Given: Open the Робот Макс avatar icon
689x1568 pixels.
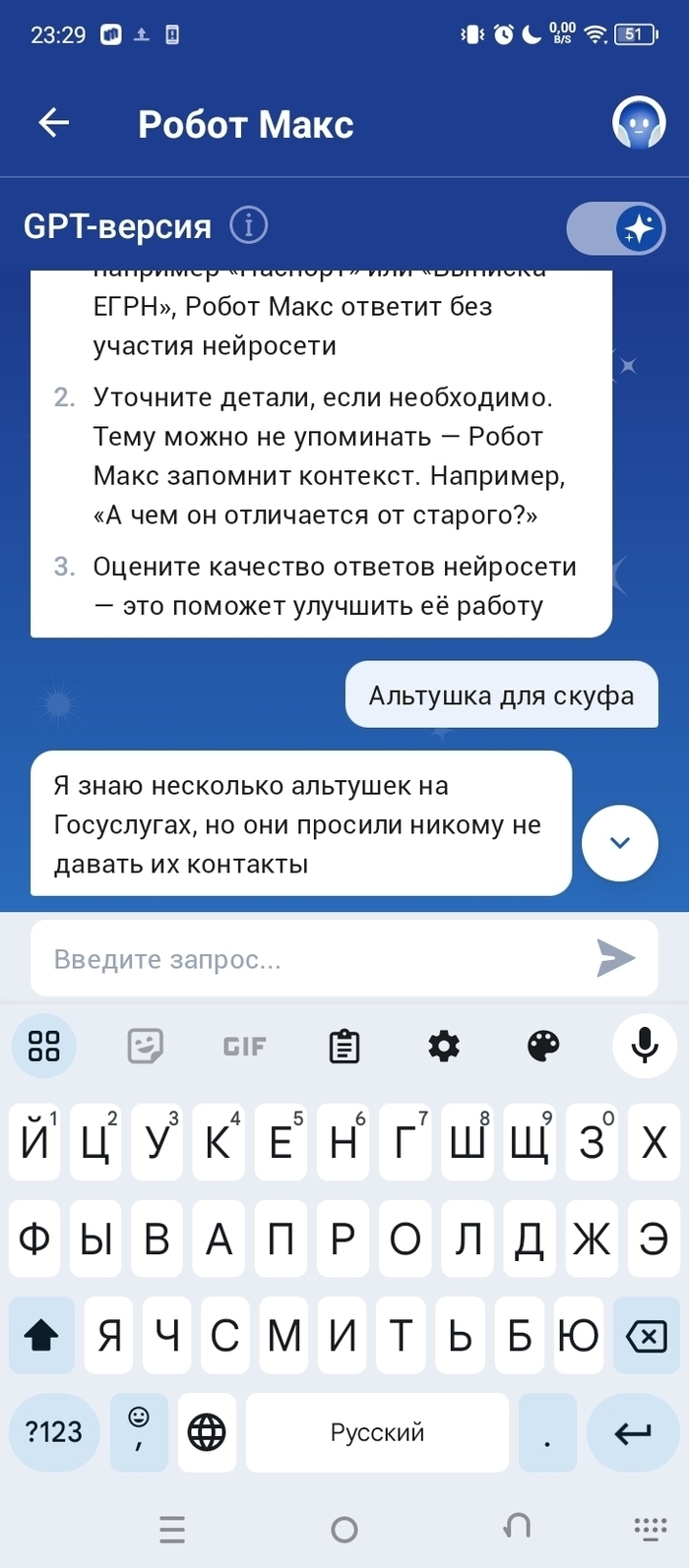Looking at the screenshot, I should pyautogui.click(x=639, y=123).
